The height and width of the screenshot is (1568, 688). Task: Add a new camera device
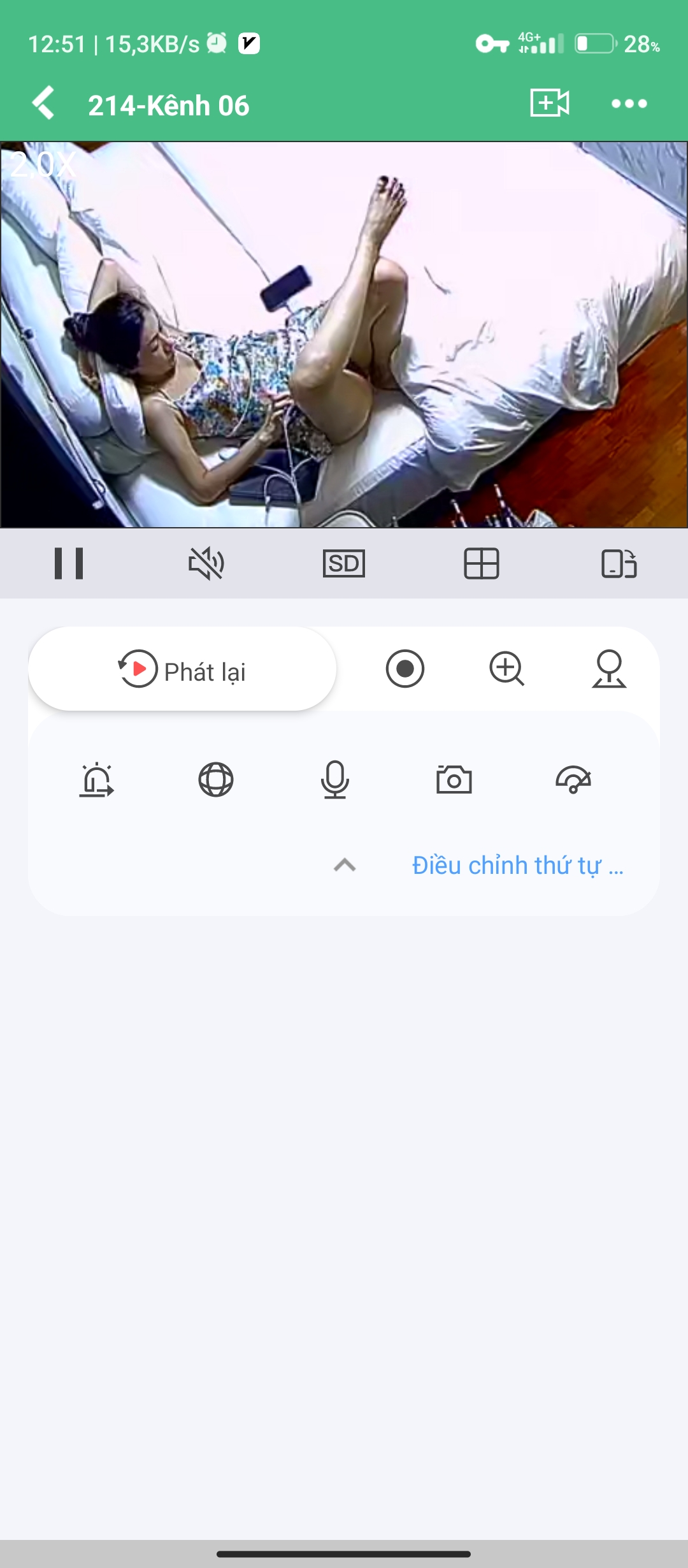[x=549, y=103]
